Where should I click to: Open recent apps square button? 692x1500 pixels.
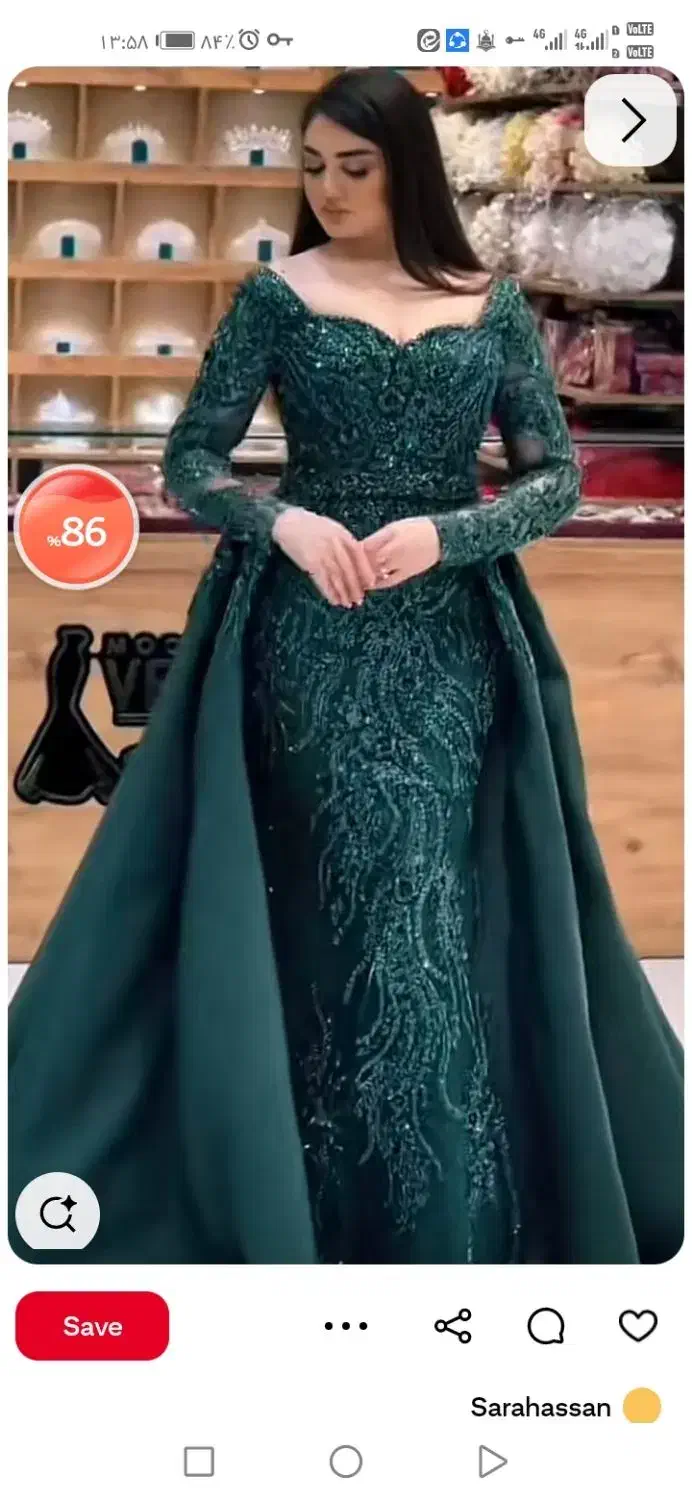[x=199, y=1461]
